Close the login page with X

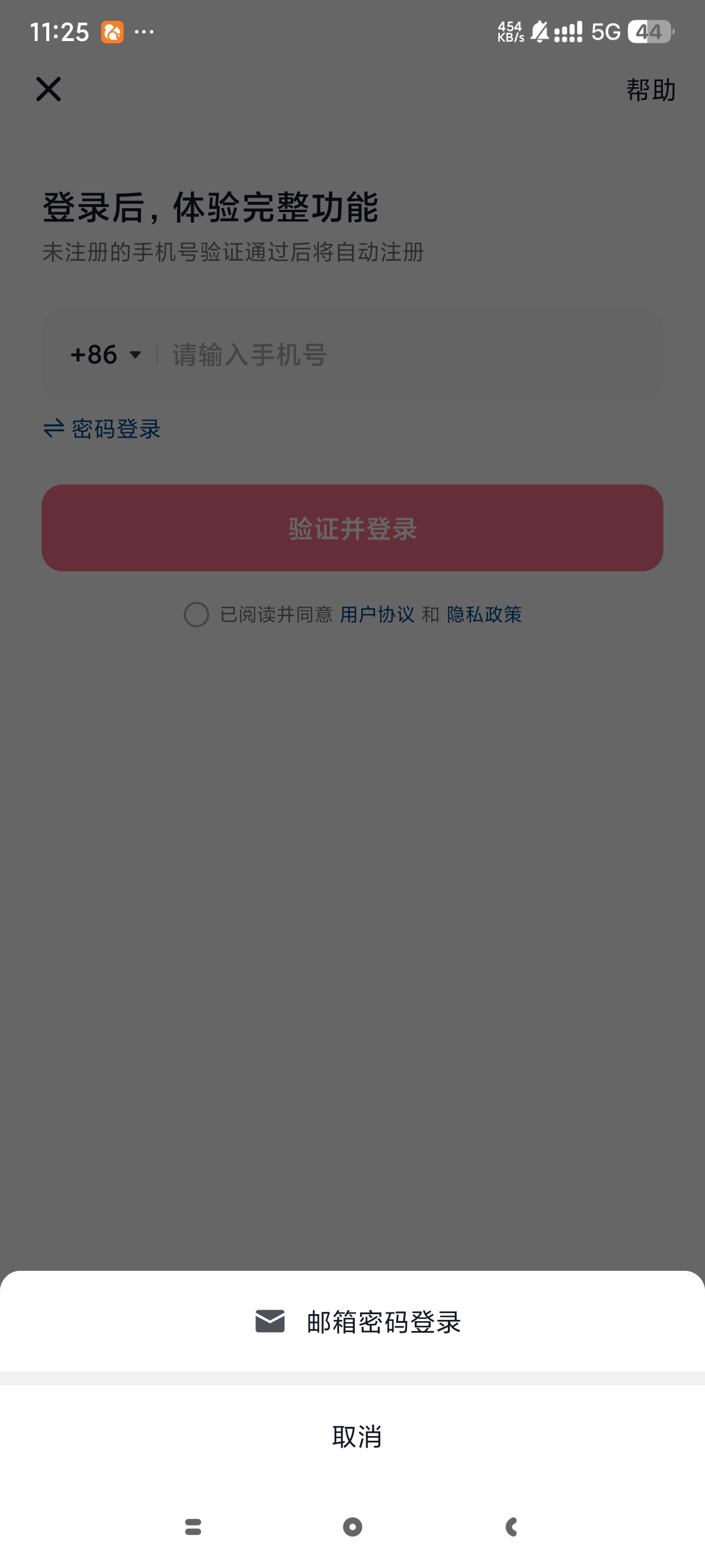[49, 90]
